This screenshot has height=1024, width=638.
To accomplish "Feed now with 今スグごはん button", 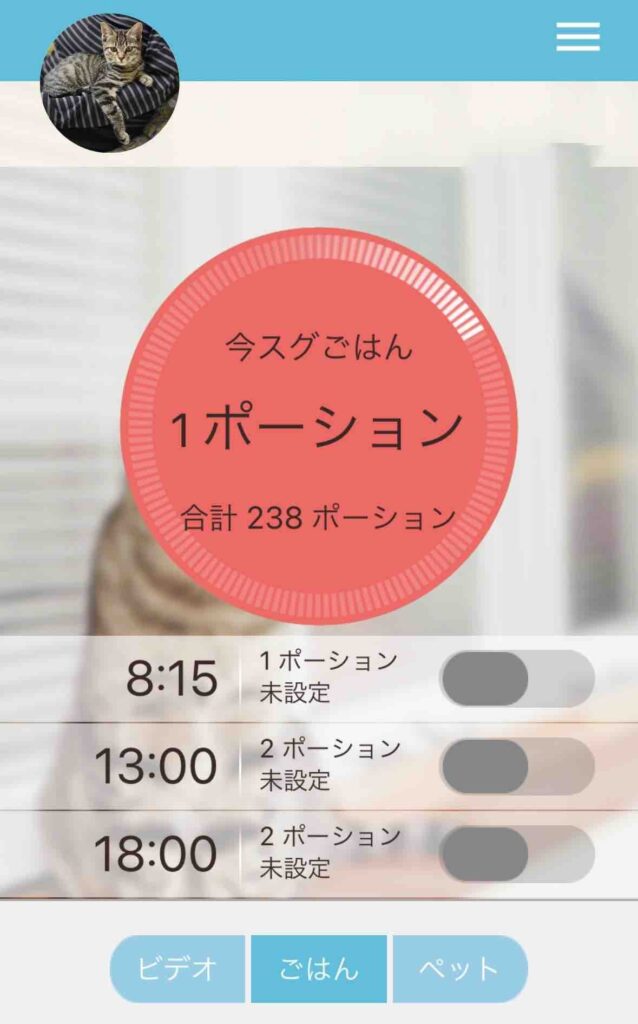I will (x=318, y=427).
